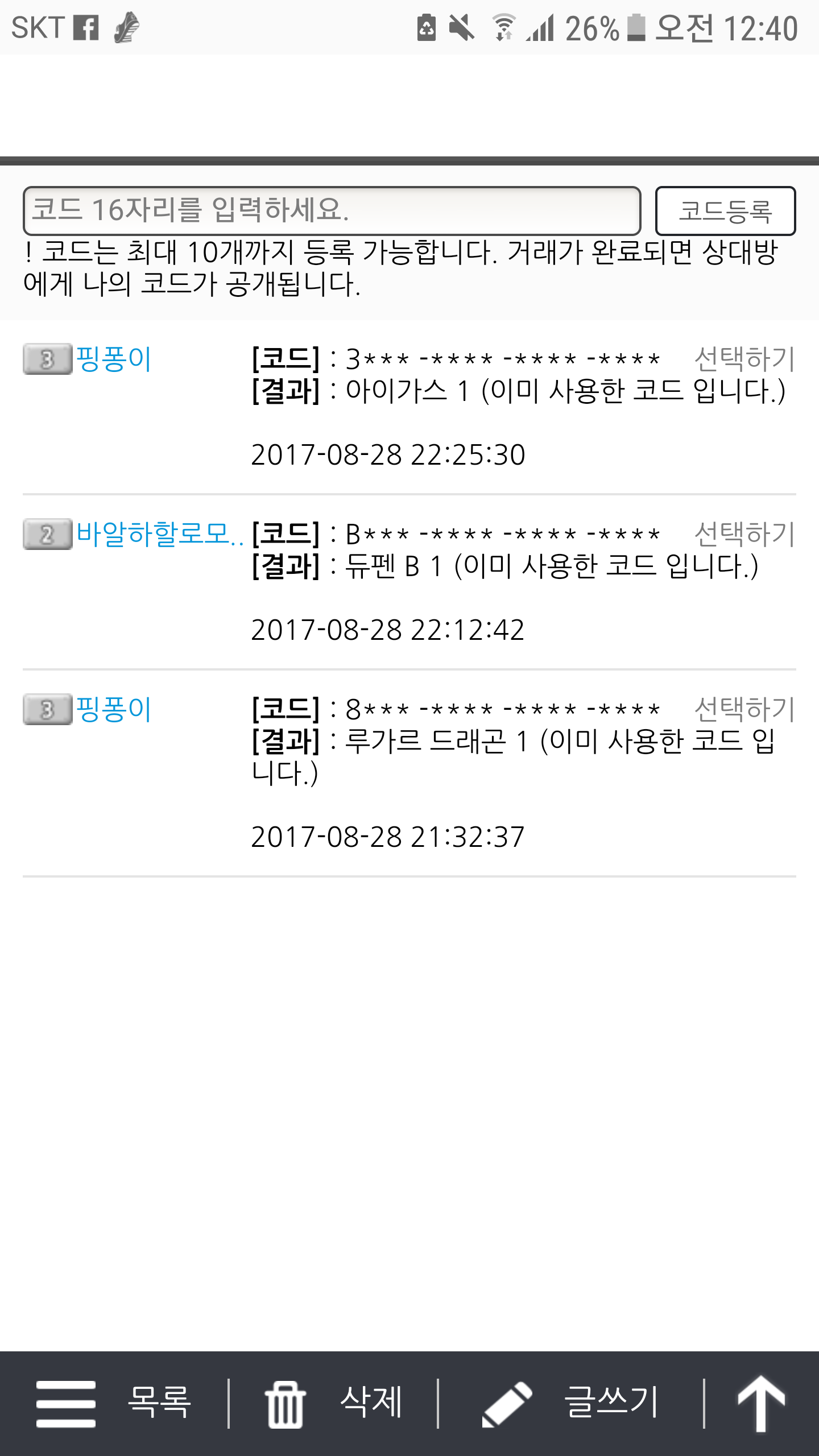Select the 듀펜 B code entry via 선택하기
Screen dimensions: 819x1456
744,534
